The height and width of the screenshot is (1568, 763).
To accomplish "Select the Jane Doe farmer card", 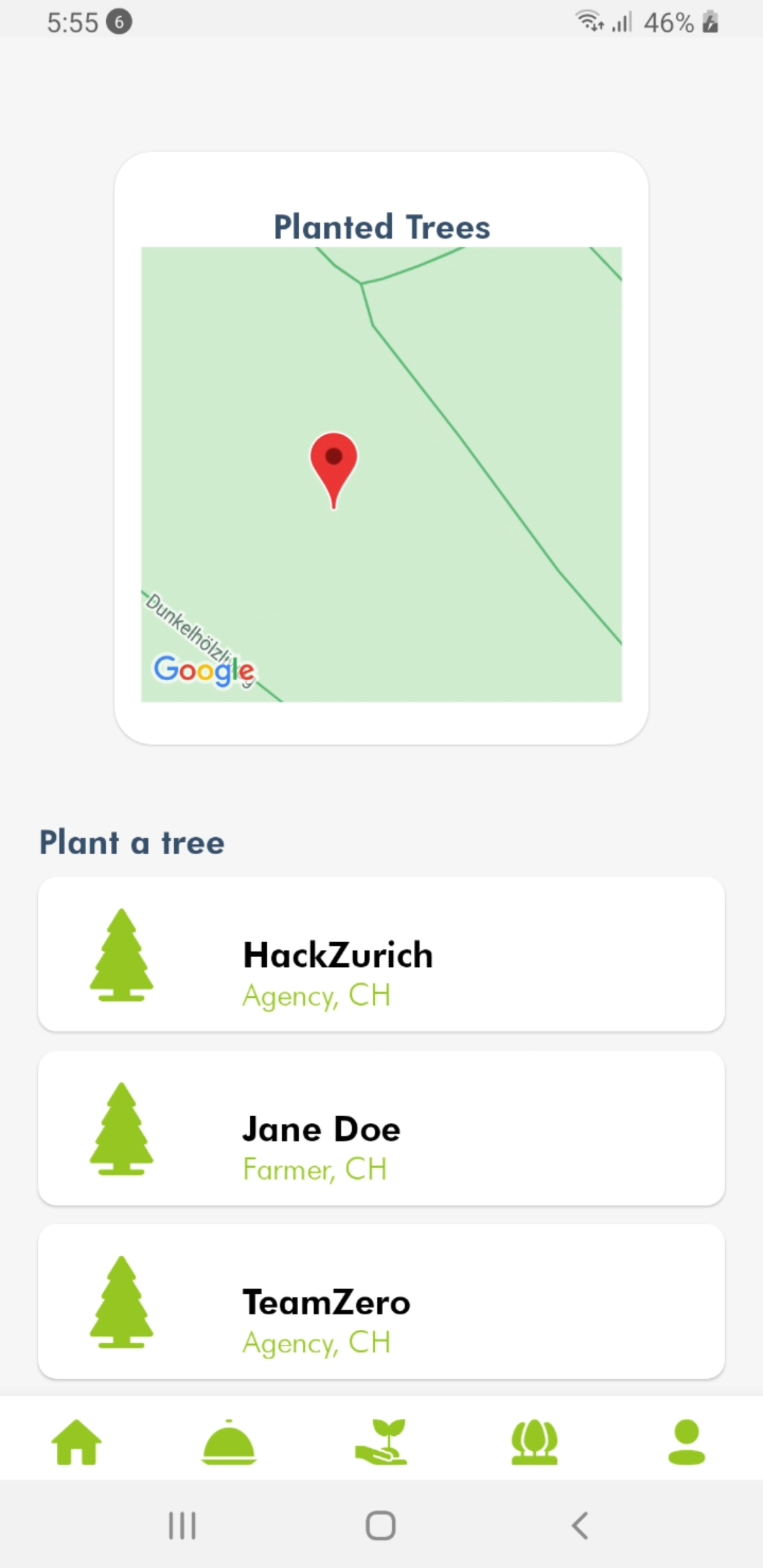I will click(381, 1128).
